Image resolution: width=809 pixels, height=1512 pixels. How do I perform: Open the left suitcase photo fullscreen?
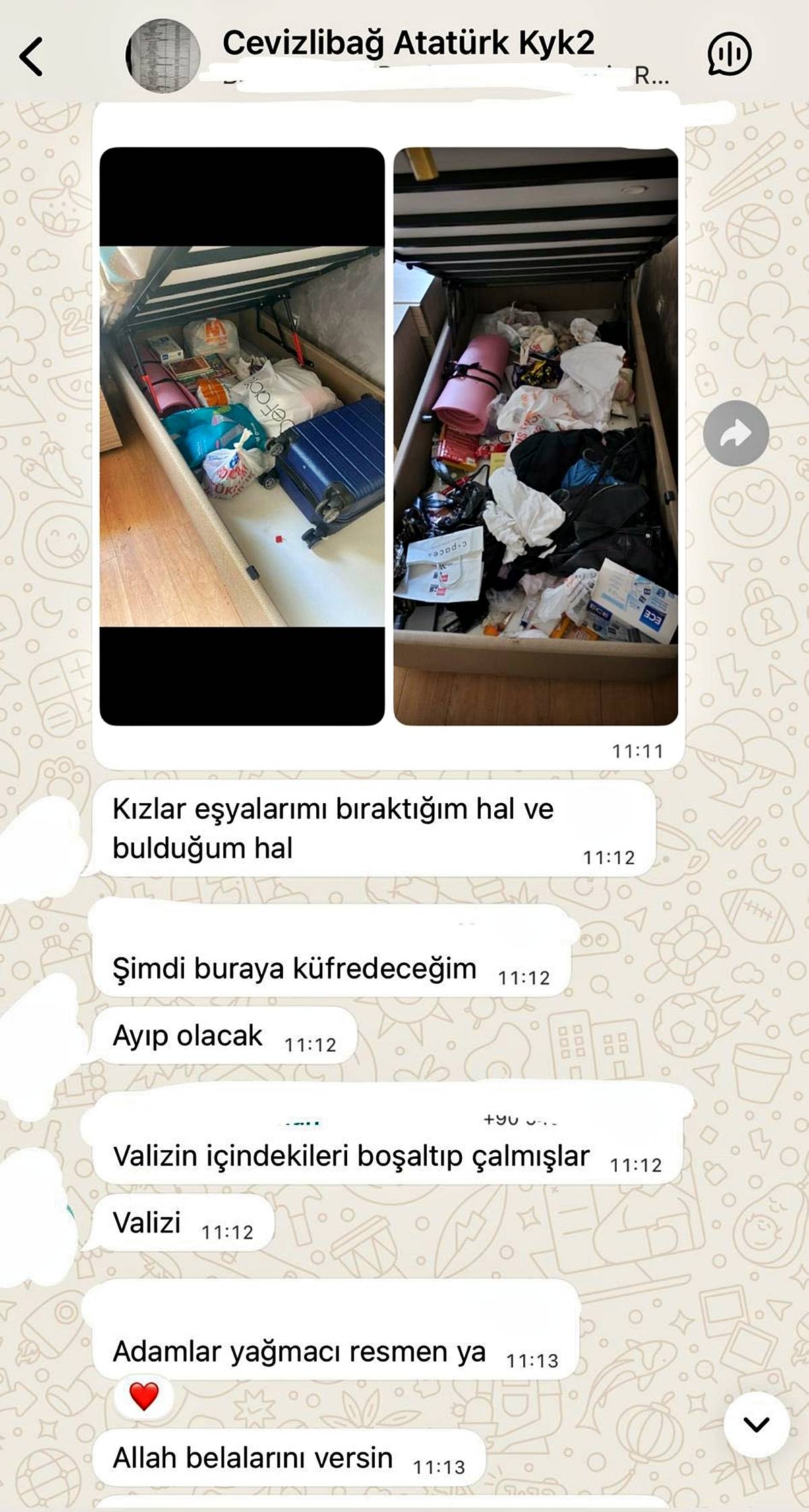coord(243,438)
